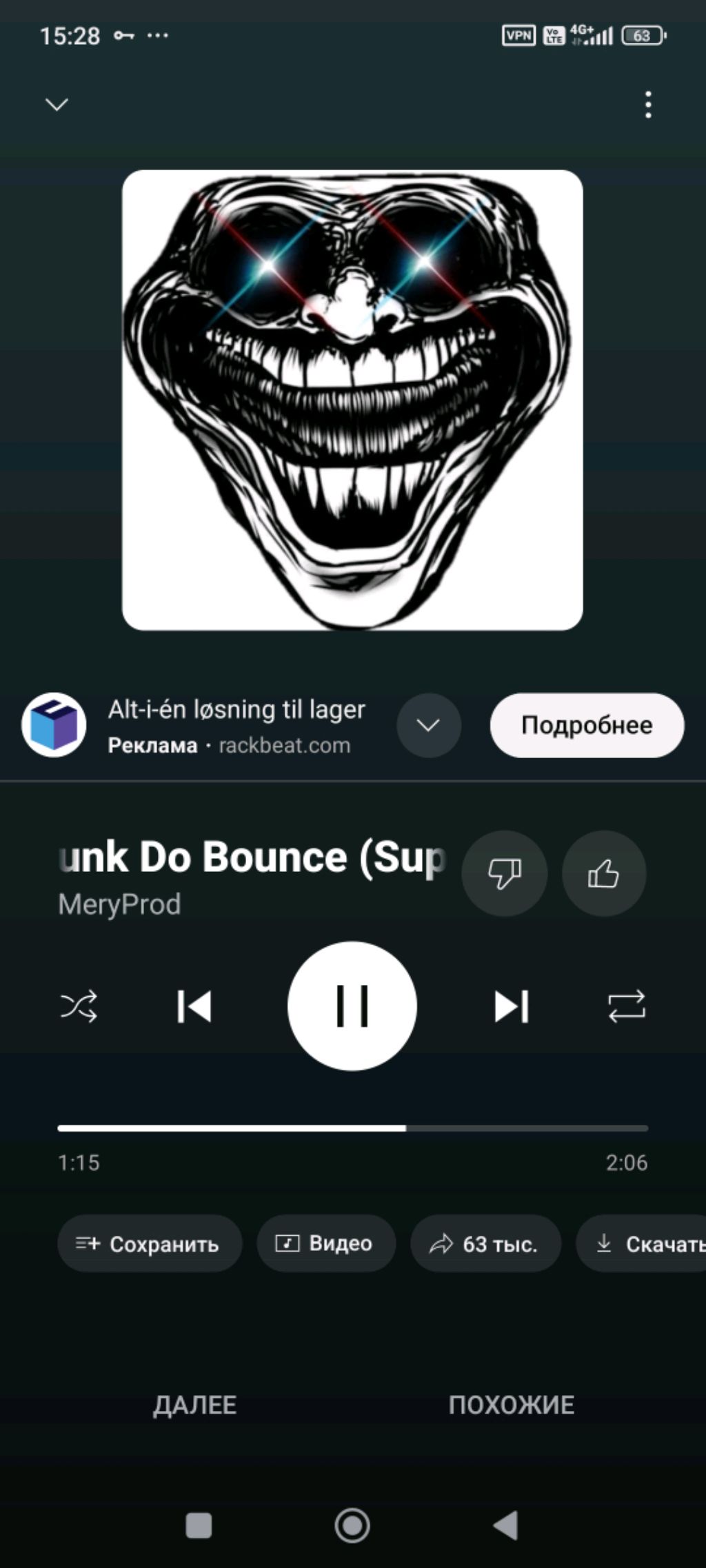Skip to the previous track
Viewport: 706px width, 1568px height.
(x=194, y=1006)
